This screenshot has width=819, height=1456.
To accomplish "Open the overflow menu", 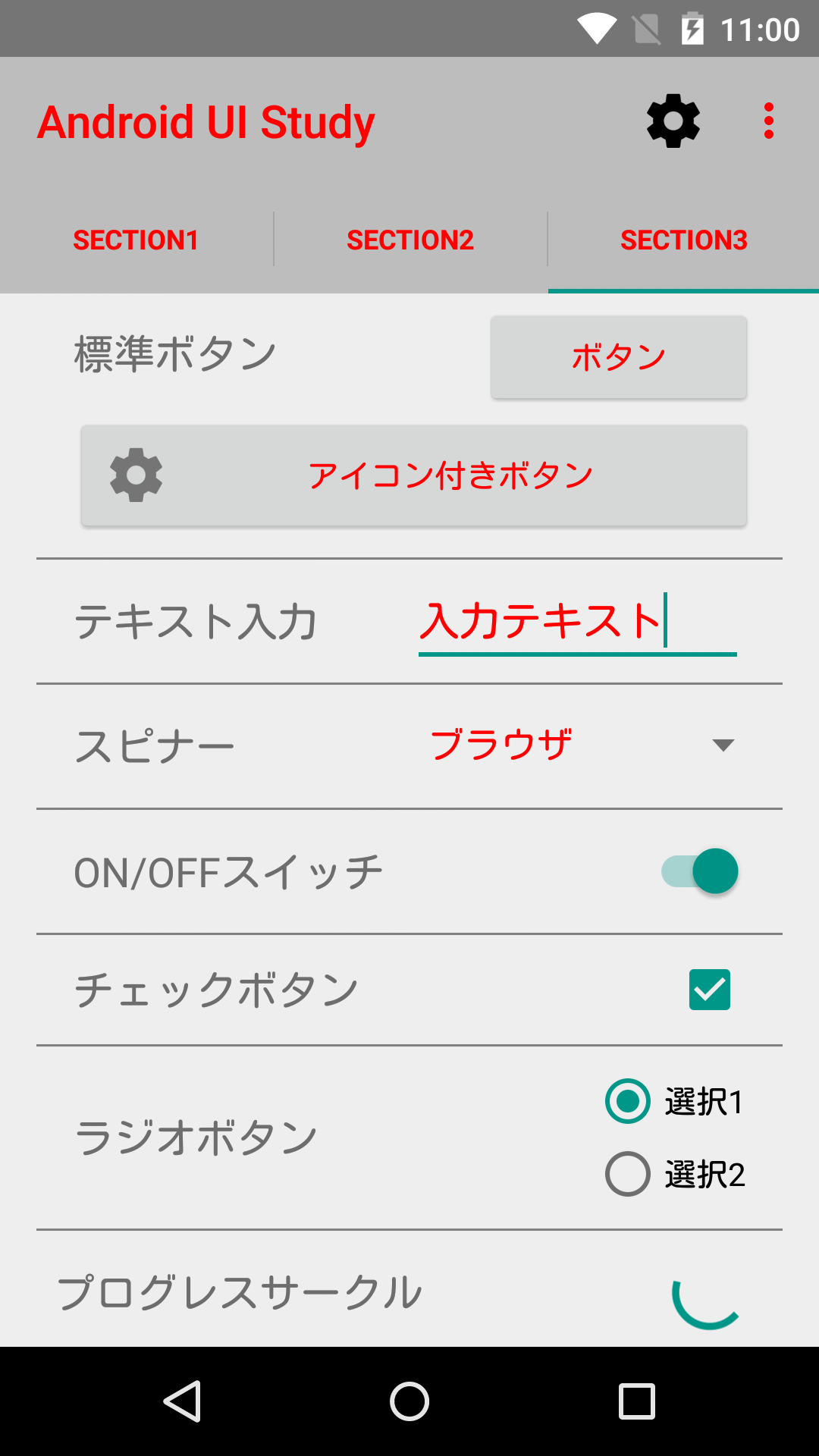I will click(x=768, y=121).
